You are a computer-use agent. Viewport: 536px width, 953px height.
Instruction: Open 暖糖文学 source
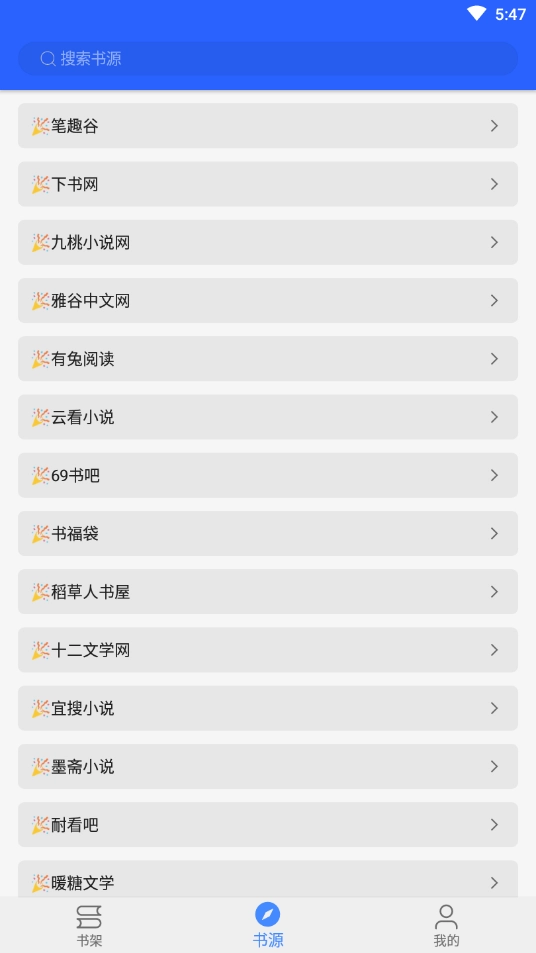(x=268, y=879)
